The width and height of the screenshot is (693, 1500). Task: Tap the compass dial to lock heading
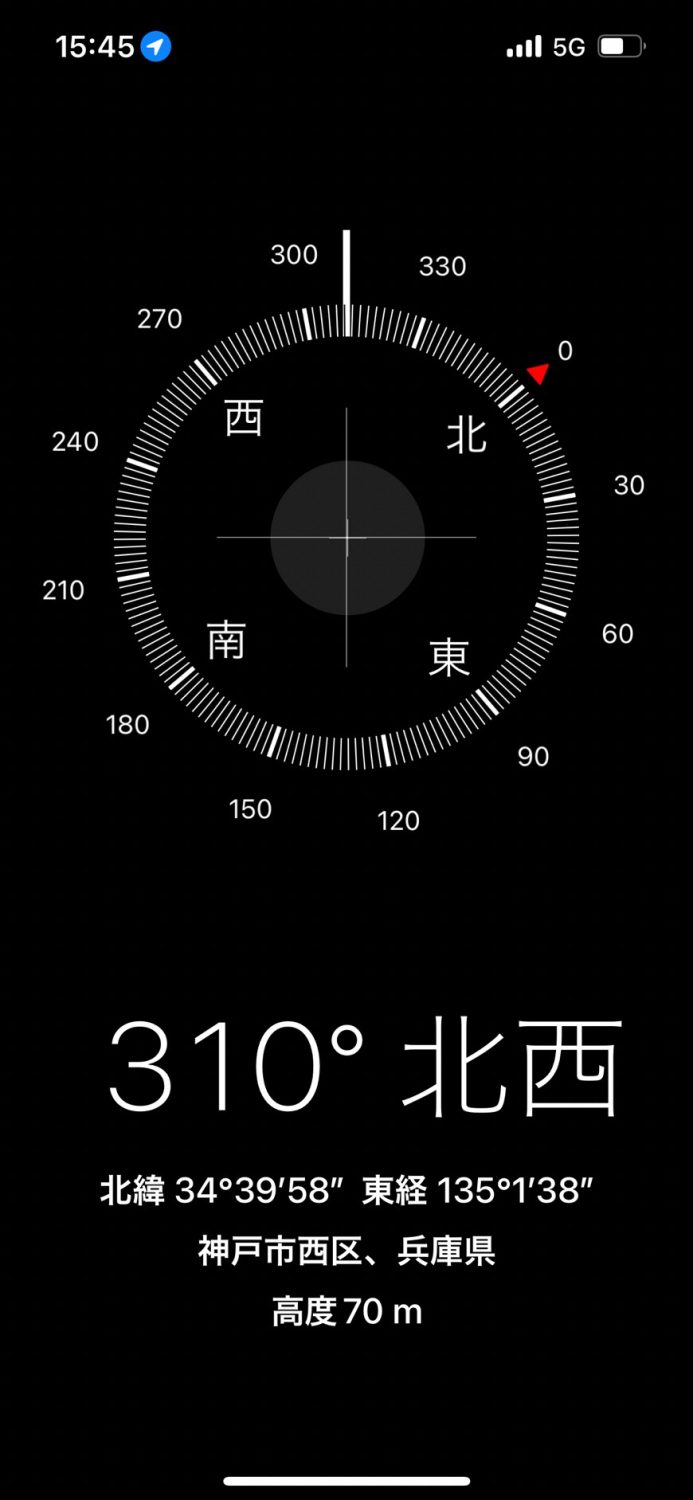(x=347, y=537)
